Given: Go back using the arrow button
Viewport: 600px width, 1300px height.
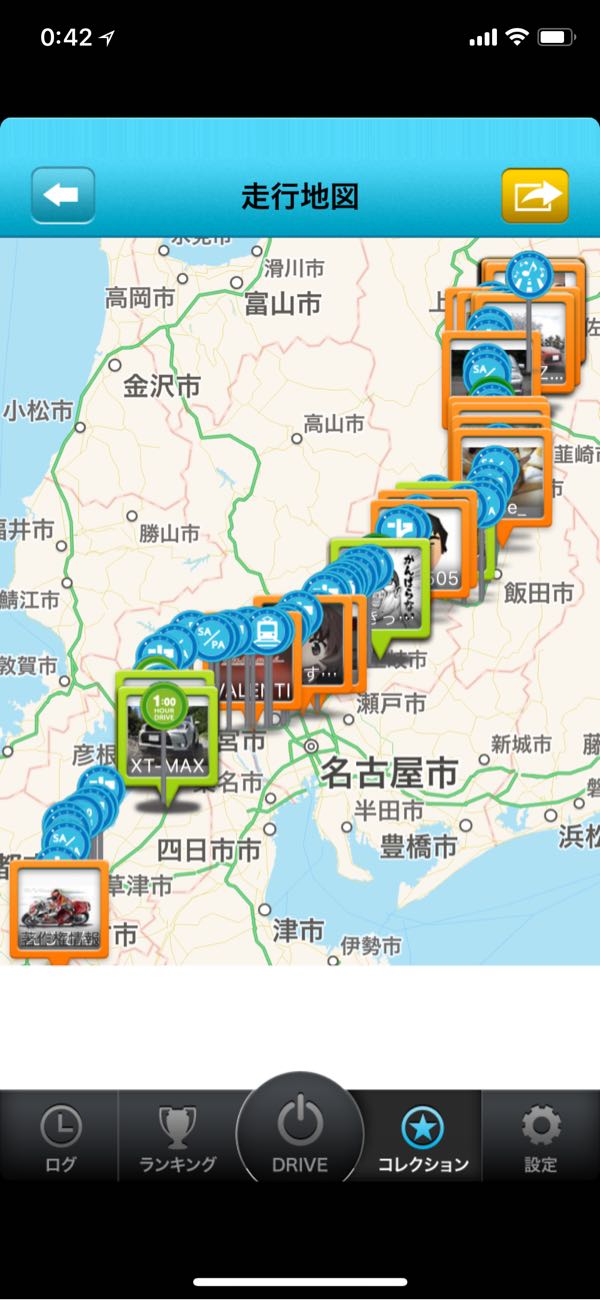Looking at the screenshot, I should click(63, 194).
